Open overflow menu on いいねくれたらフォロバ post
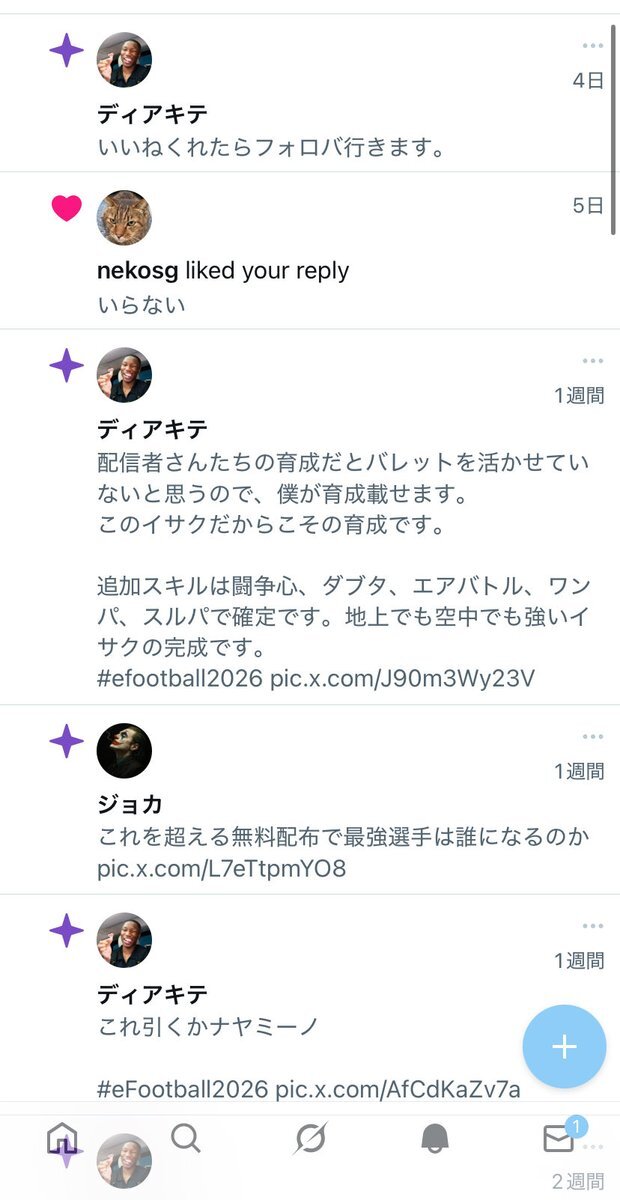The image size is (620, 1200). (x=592, y=46)
